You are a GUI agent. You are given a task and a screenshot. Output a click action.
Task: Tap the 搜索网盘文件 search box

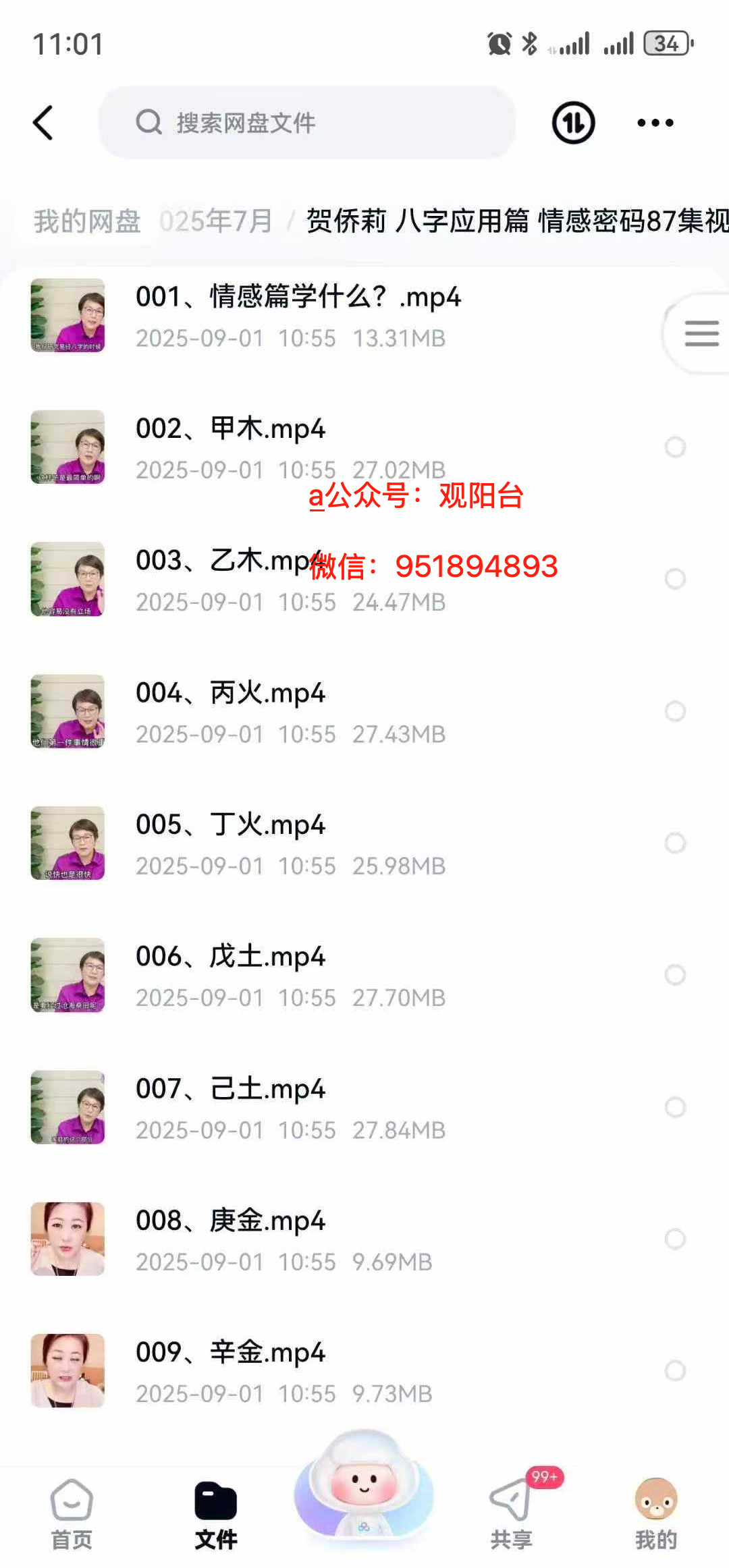click(307, 123)
